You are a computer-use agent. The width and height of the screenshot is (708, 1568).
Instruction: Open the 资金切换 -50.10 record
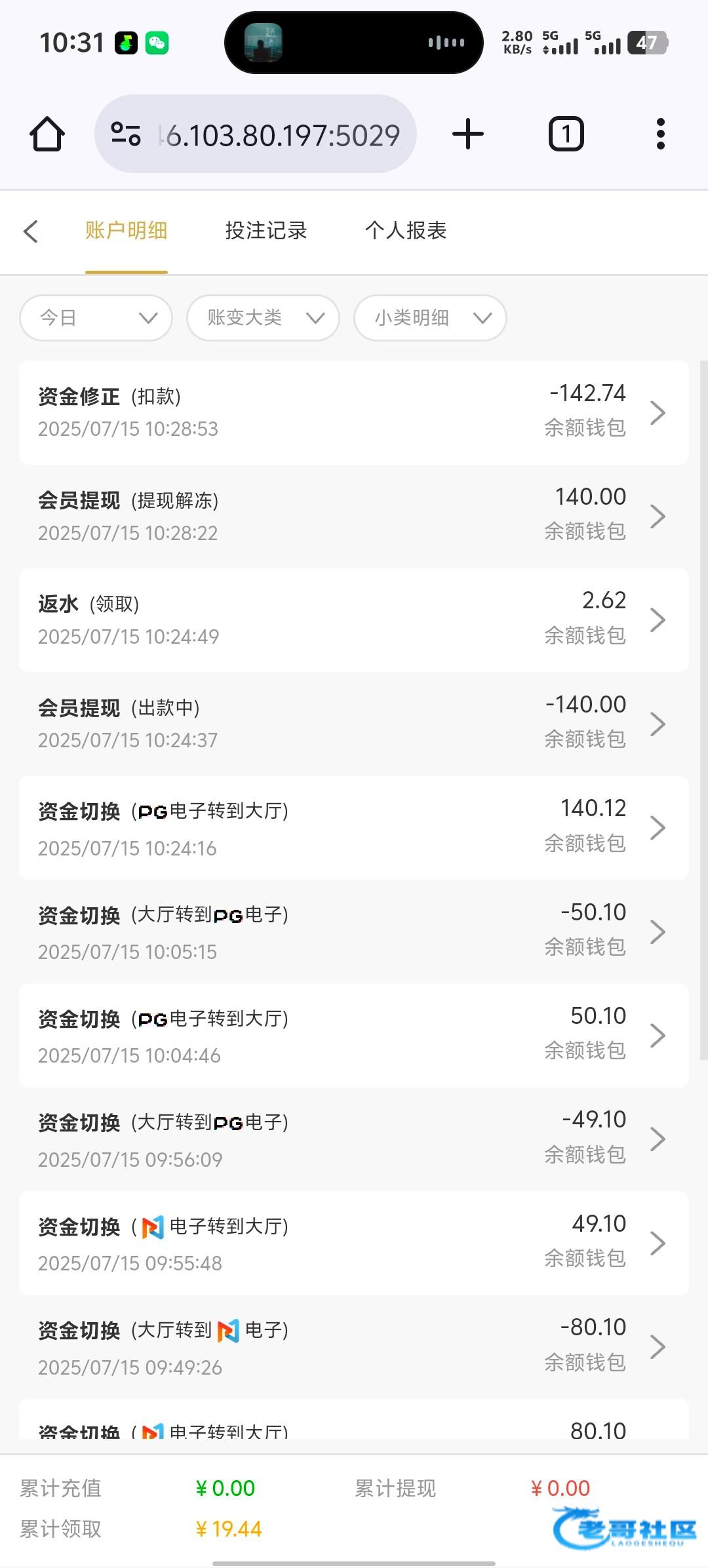pos(354,931)
